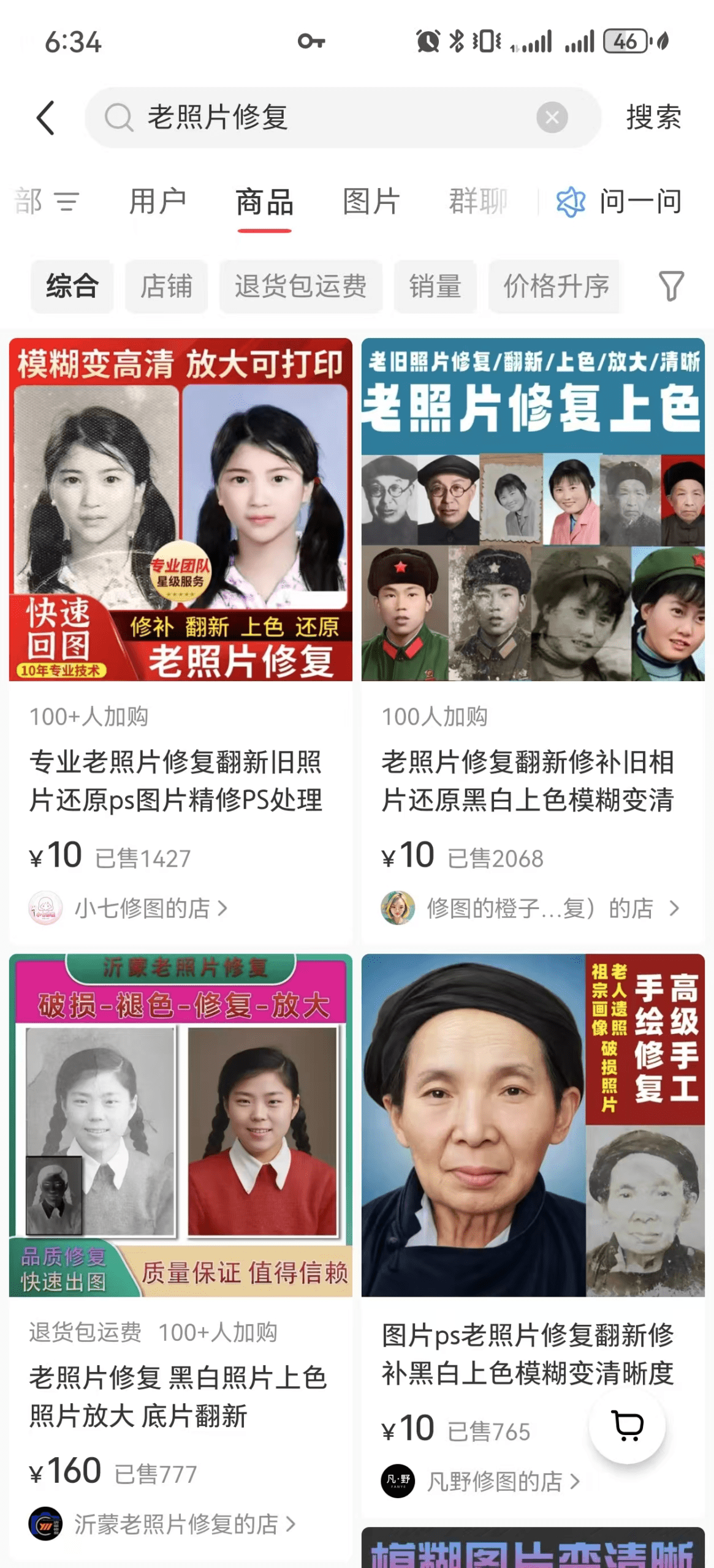
Task: Switch to the 用户 tab
Action: (x=158, y=202)
